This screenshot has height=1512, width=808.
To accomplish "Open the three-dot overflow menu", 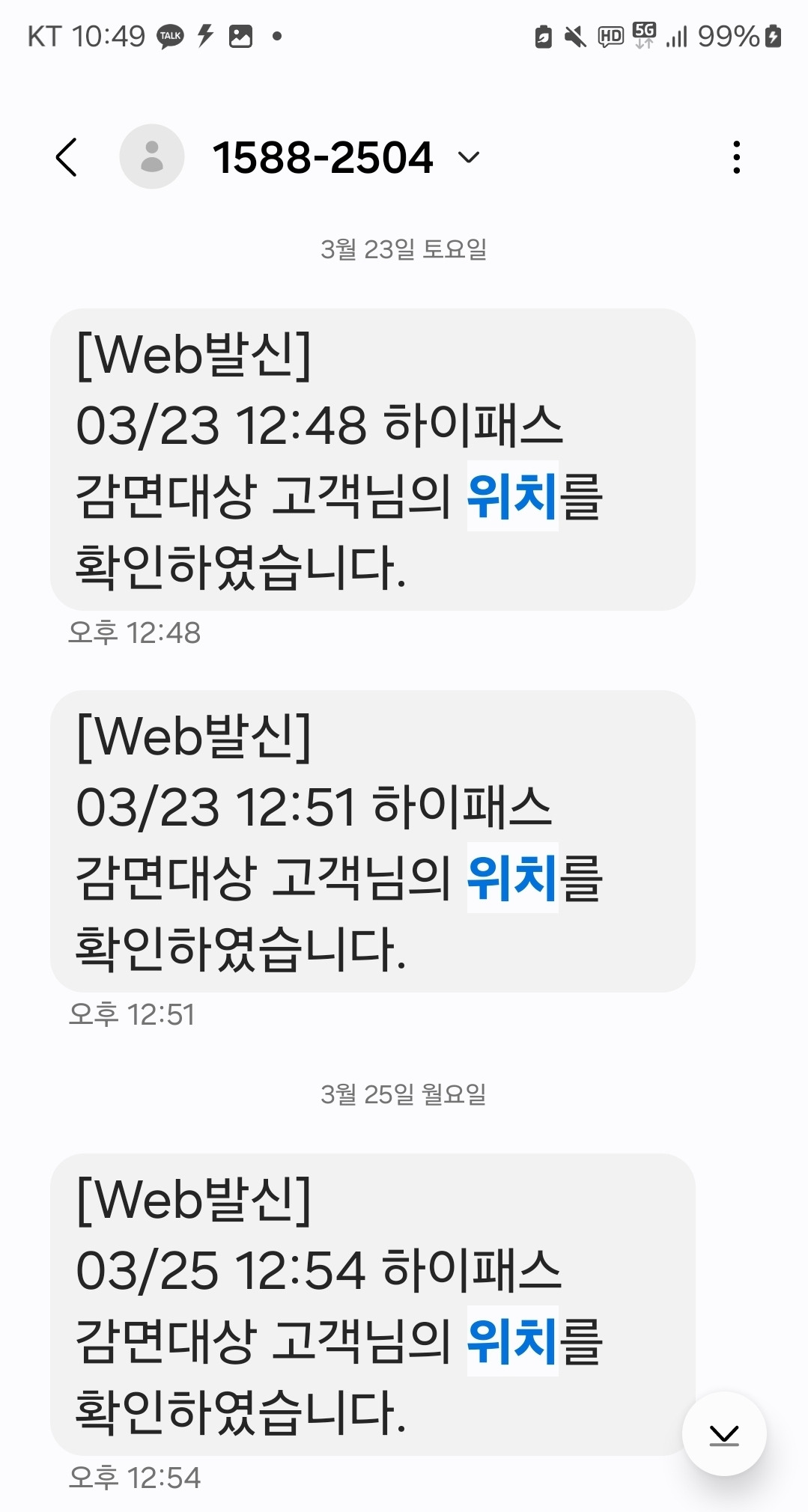I will click(x=737, y=157).
